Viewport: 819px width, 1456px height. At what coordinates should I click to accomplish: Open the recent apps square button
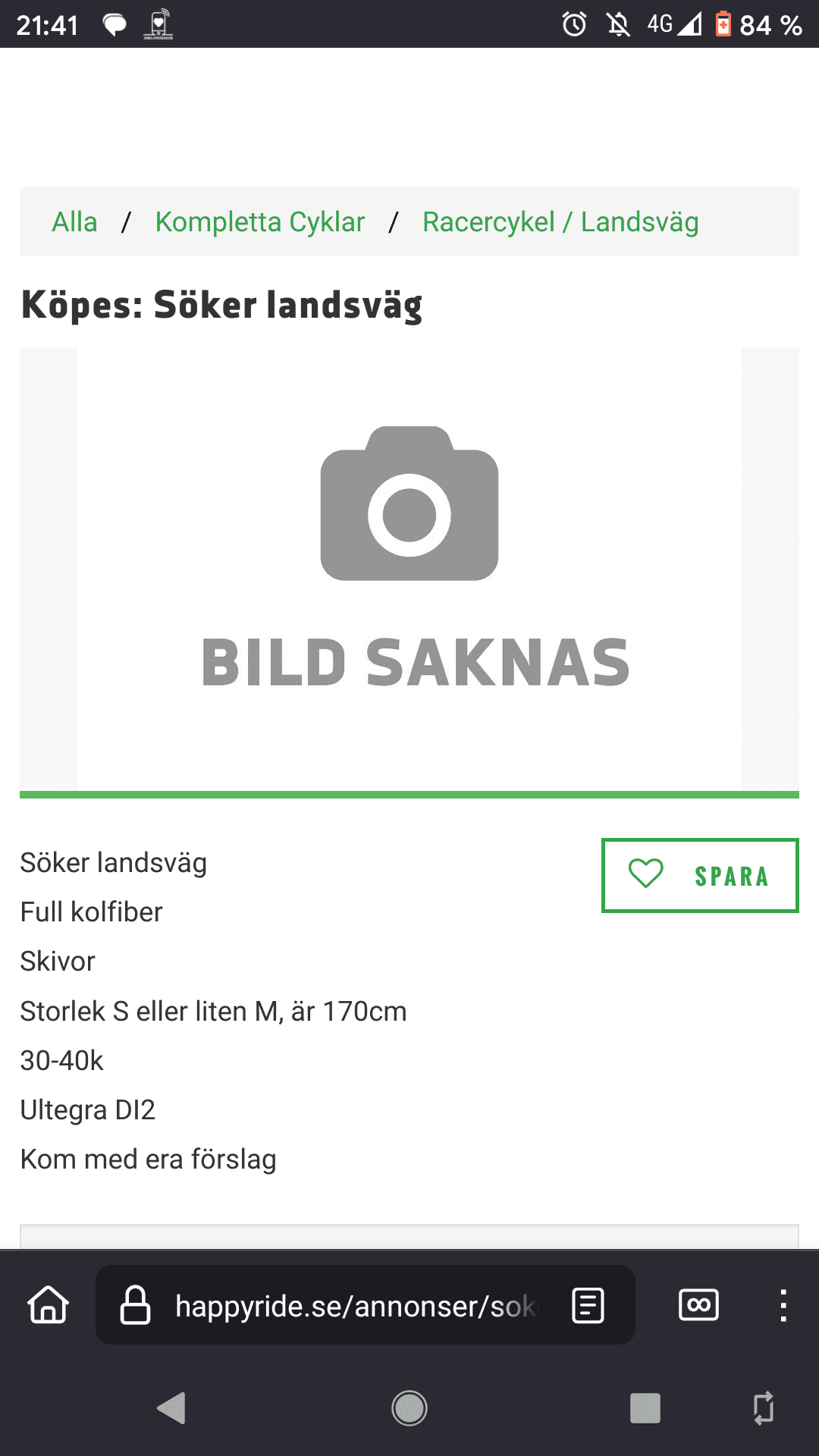pyautogui.click(x=645, y=1408)
